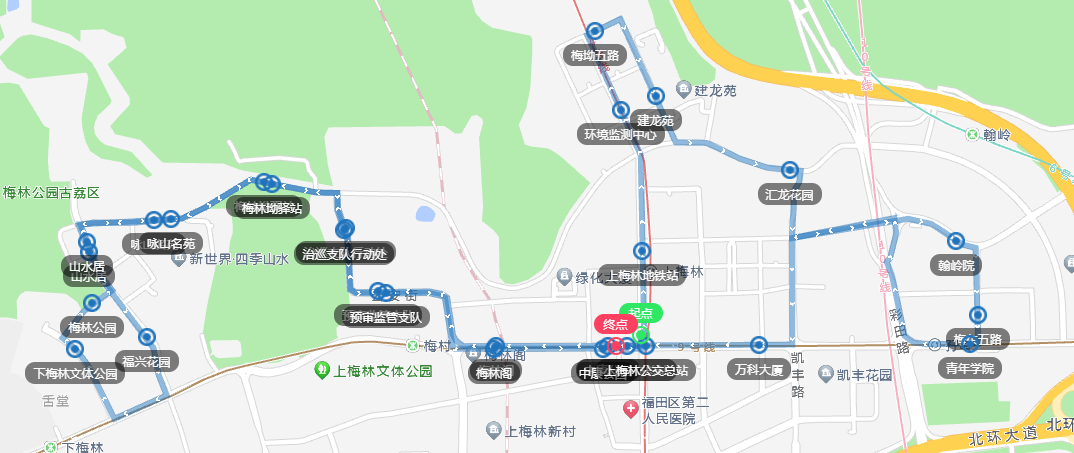The image size is (1074, 453).
Task: Select the 治巡支队行动处 stop marker
Action: (x=345, y=230)
